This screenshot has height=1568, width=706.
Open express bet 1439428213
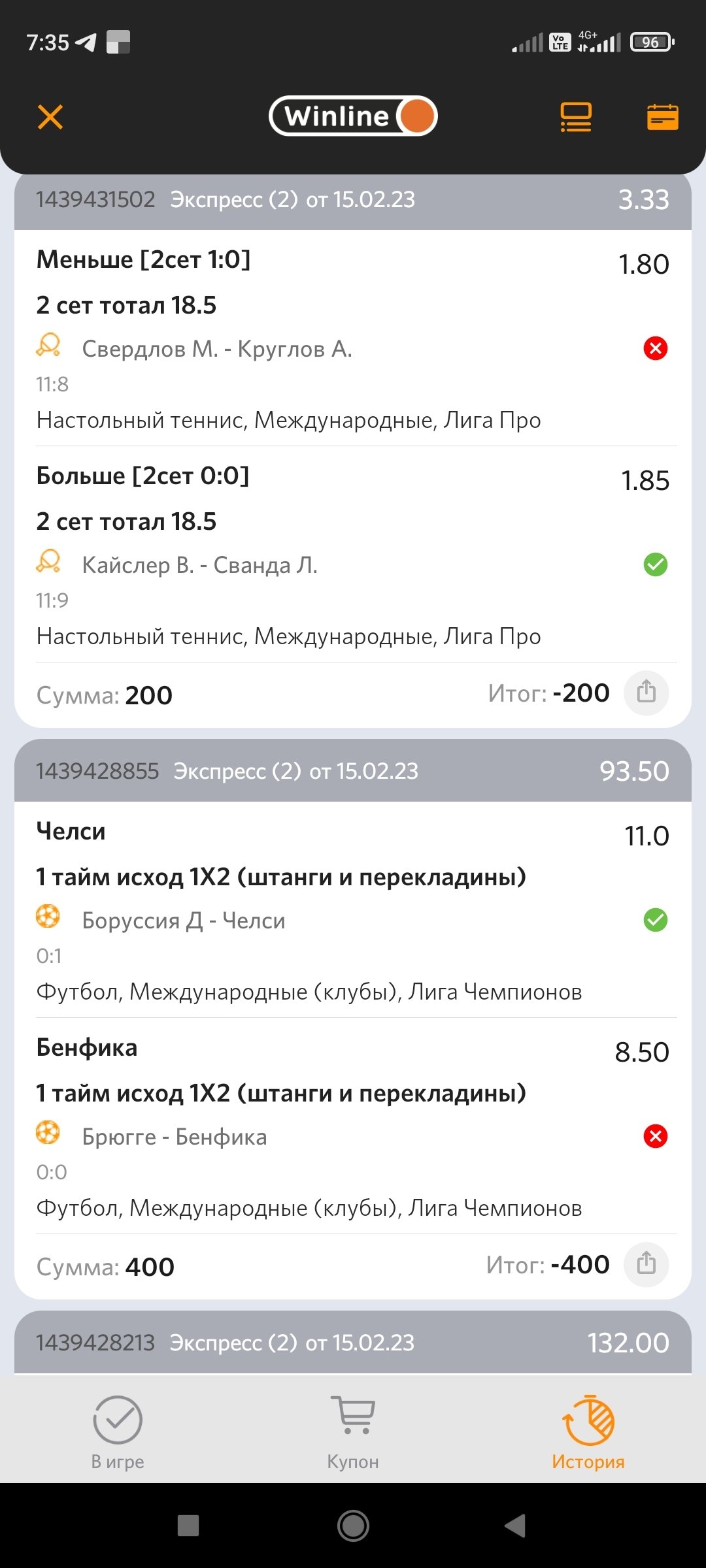pyautogui.click(x=353, y=1343)
